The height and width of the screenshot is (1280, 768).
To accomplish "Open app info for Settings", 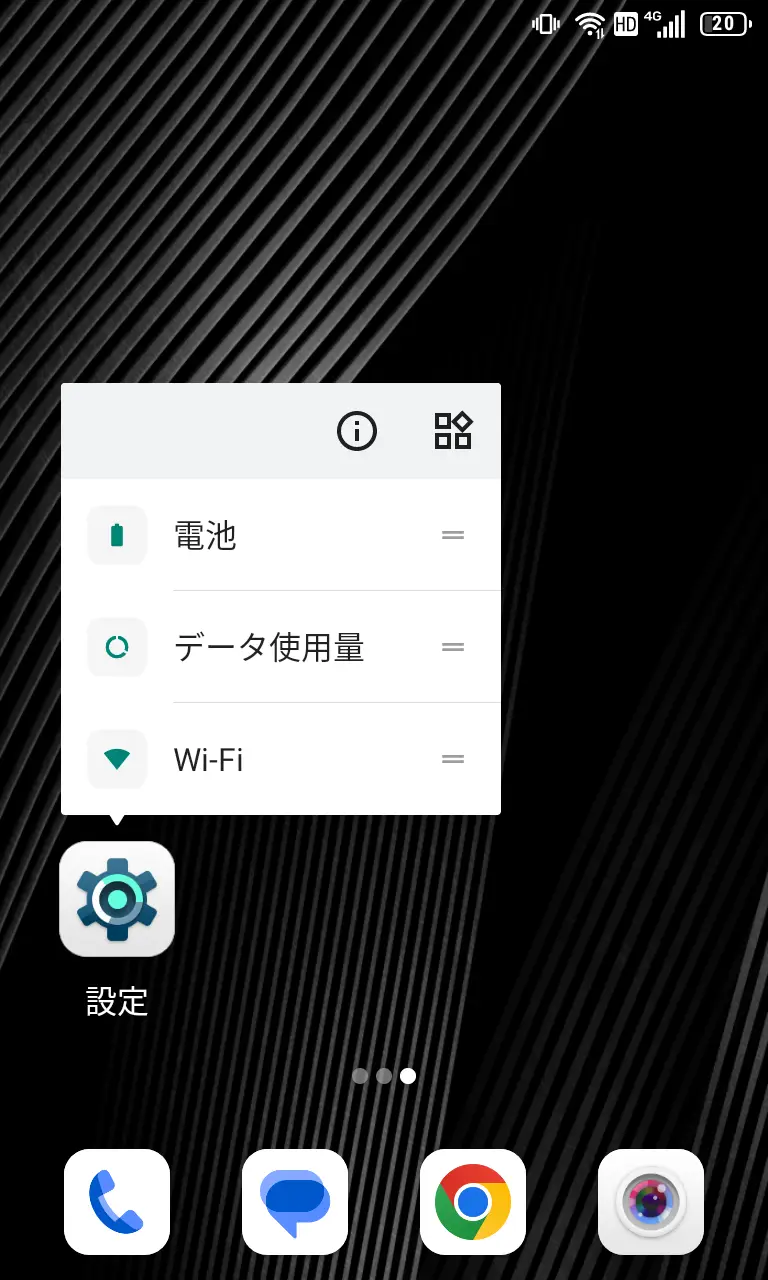I will click(x=356, y=431).
